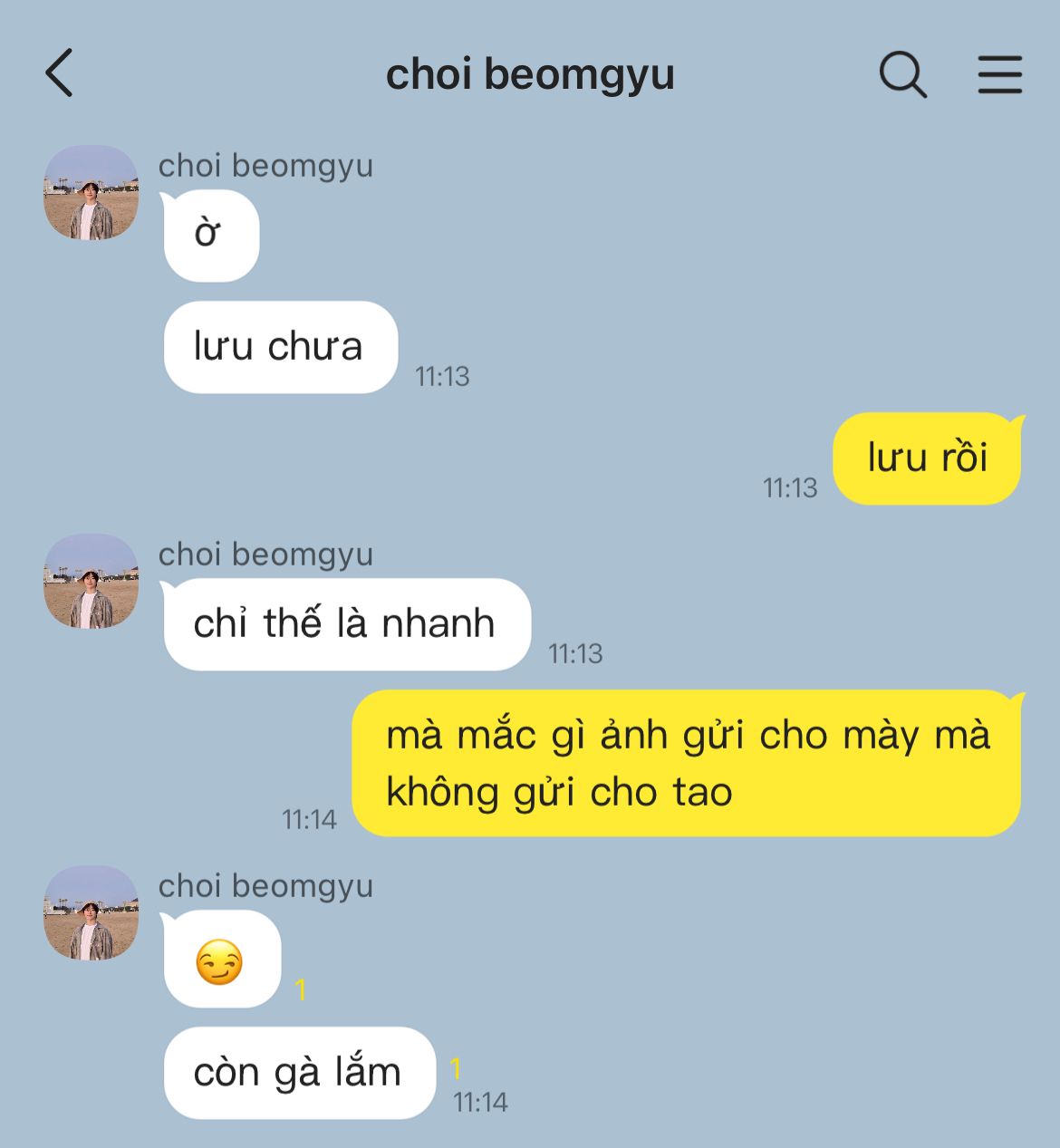This screenshot has width=1060, height=1148.
Task: Open choi beomgyu's avatar beside the 'ờ' message
Action: pos(92,193)
